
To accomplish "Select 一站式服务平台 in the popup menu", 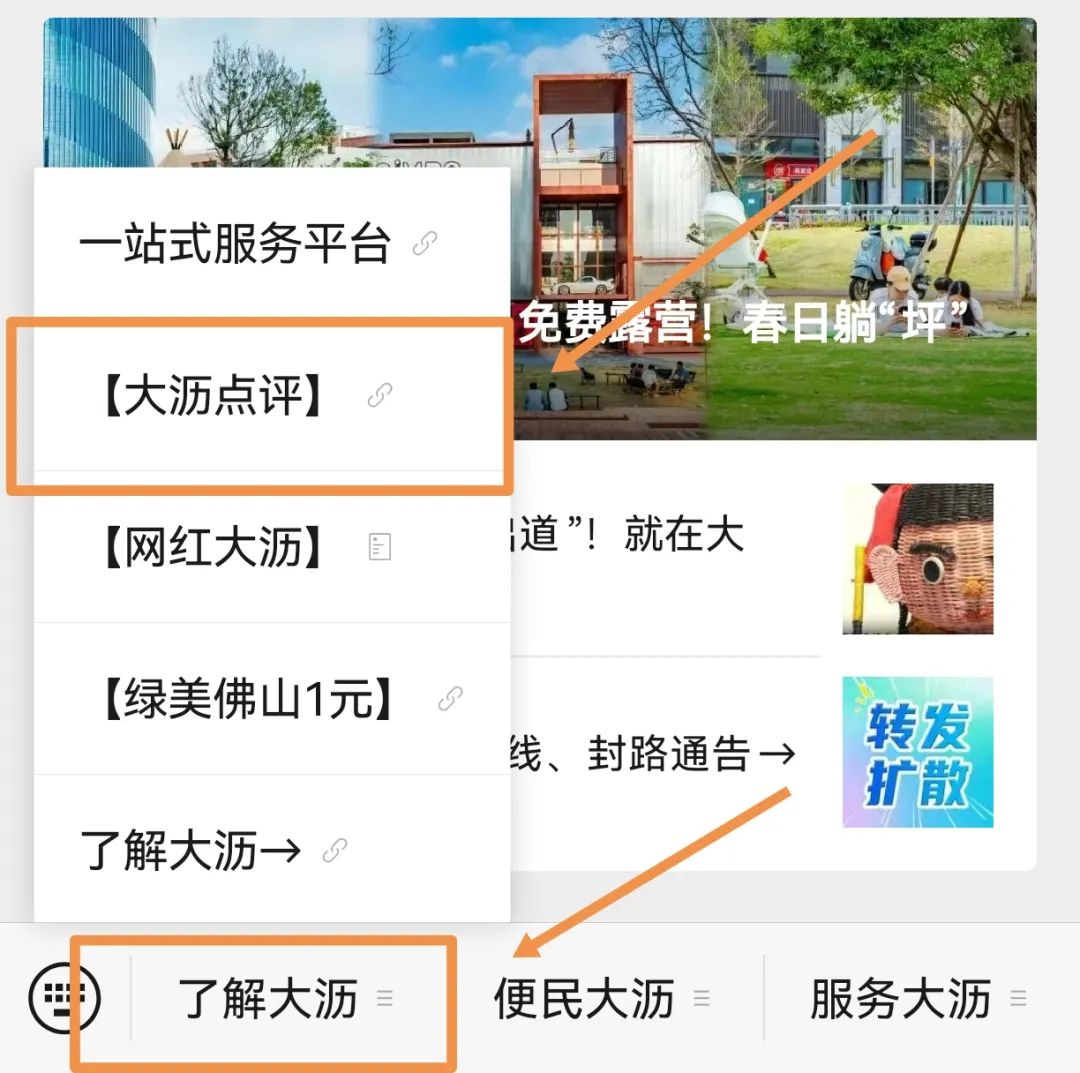I will click(x=272, y=244).
